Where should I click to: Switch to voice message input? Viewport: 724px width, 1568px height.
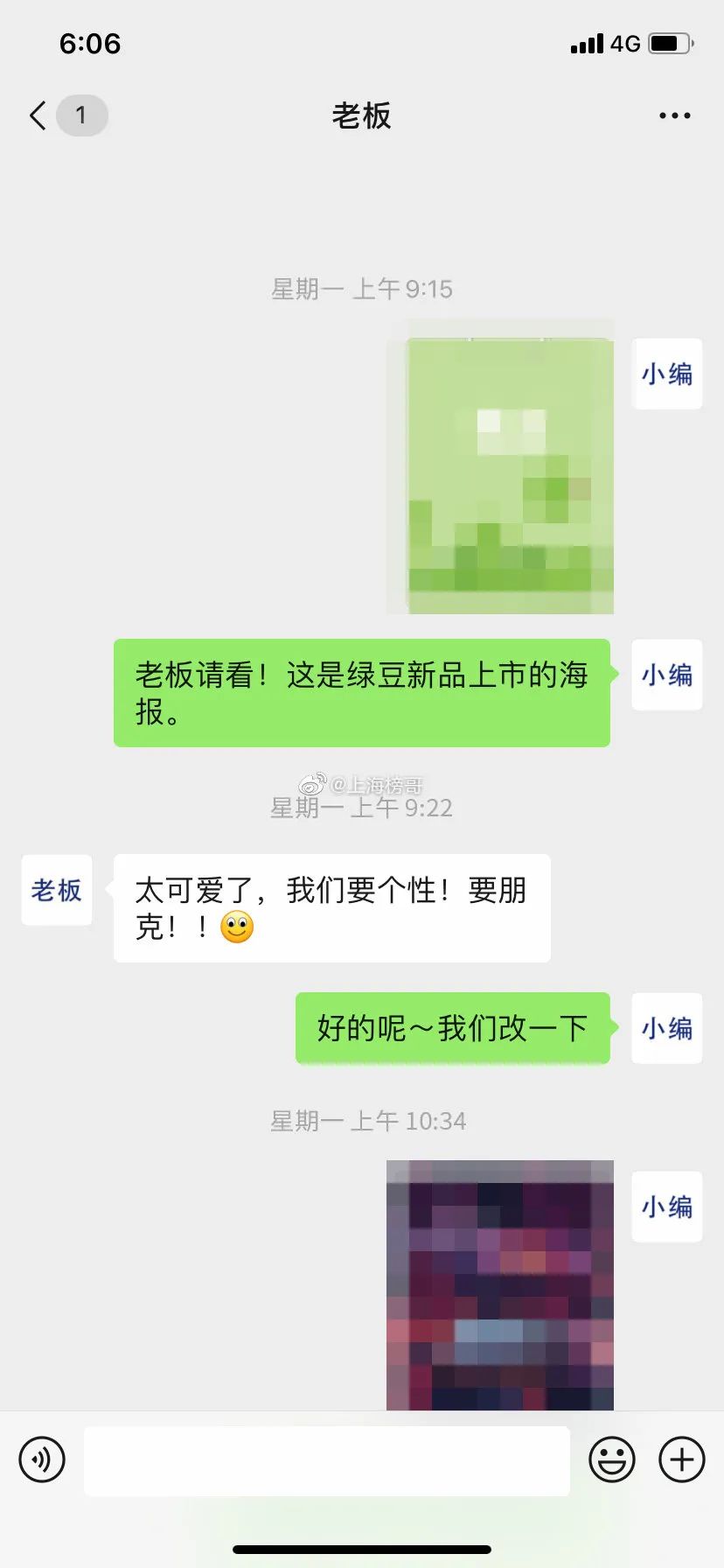tap(42, 1459)
